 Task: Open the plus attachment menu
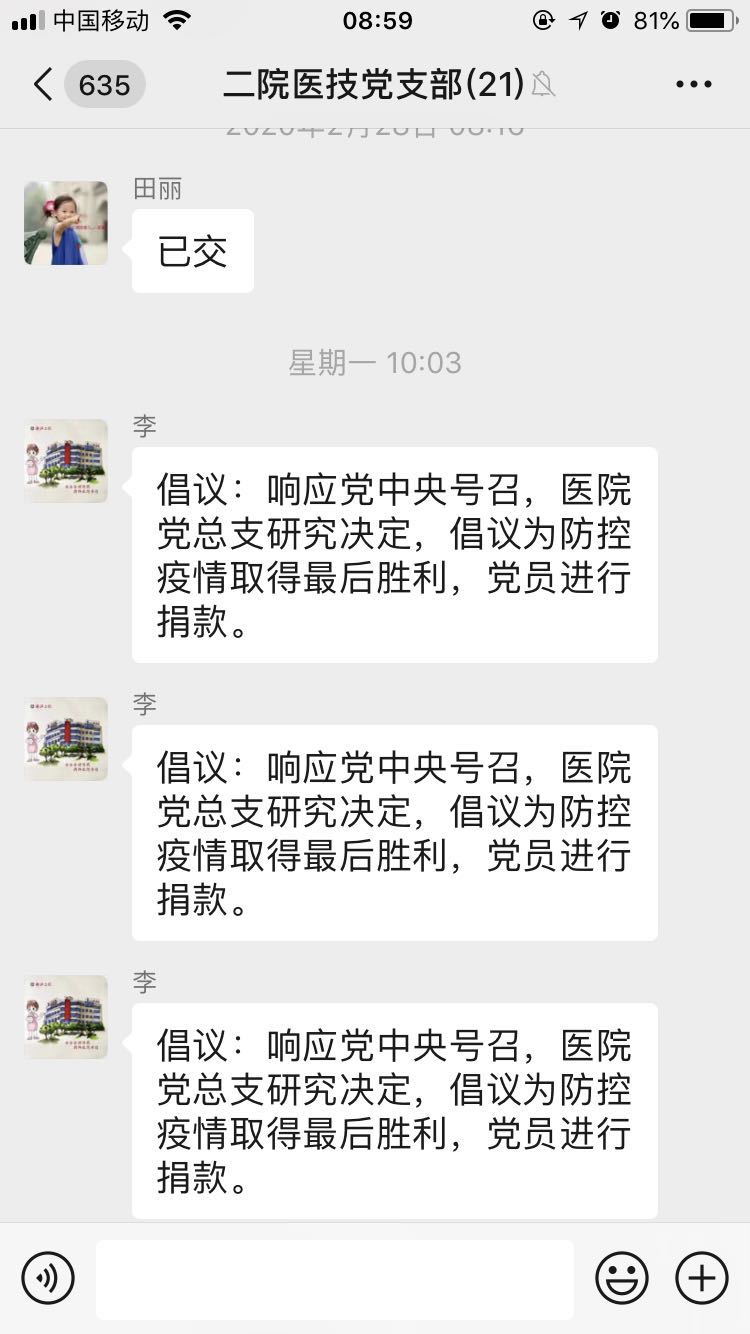tap(702, 1278)
